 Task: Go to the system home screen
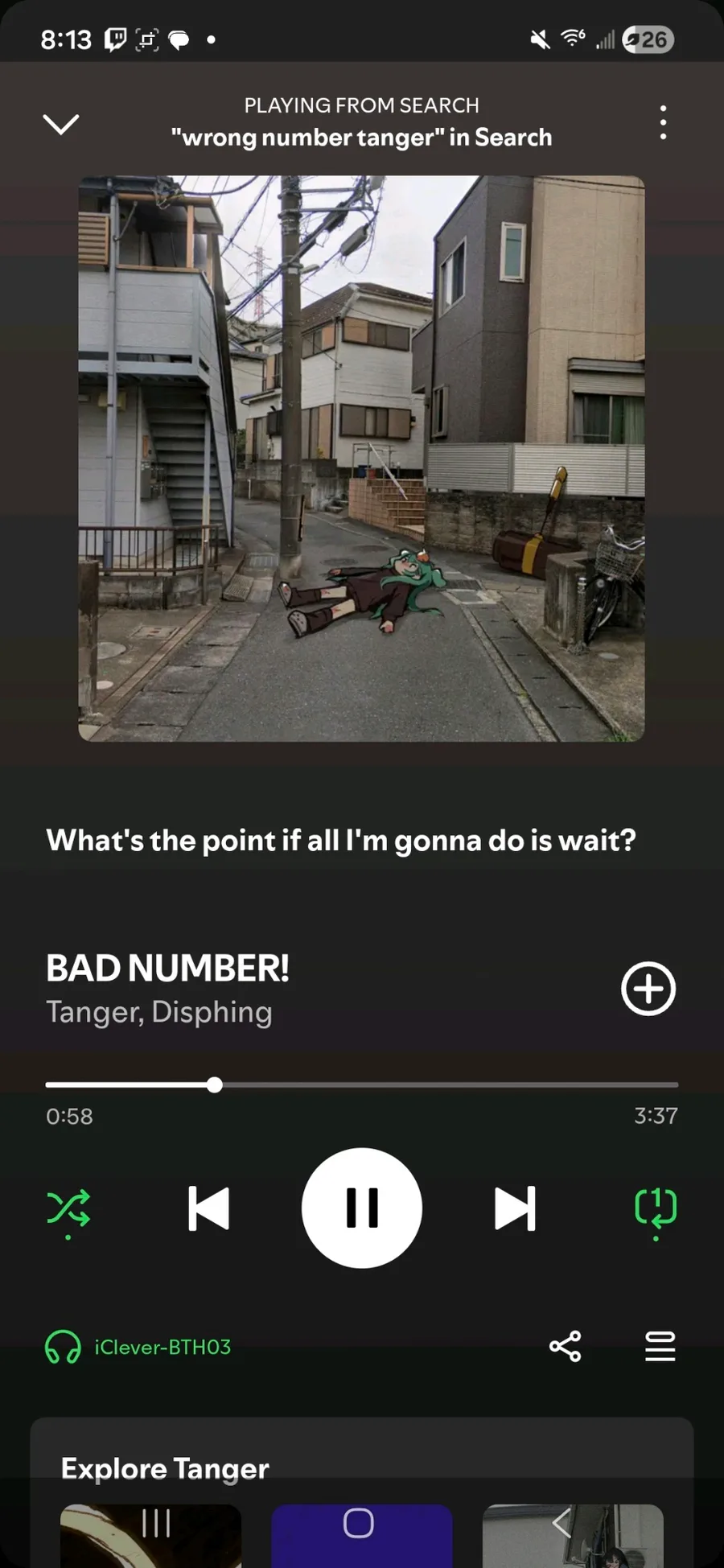coord(359,1523)
